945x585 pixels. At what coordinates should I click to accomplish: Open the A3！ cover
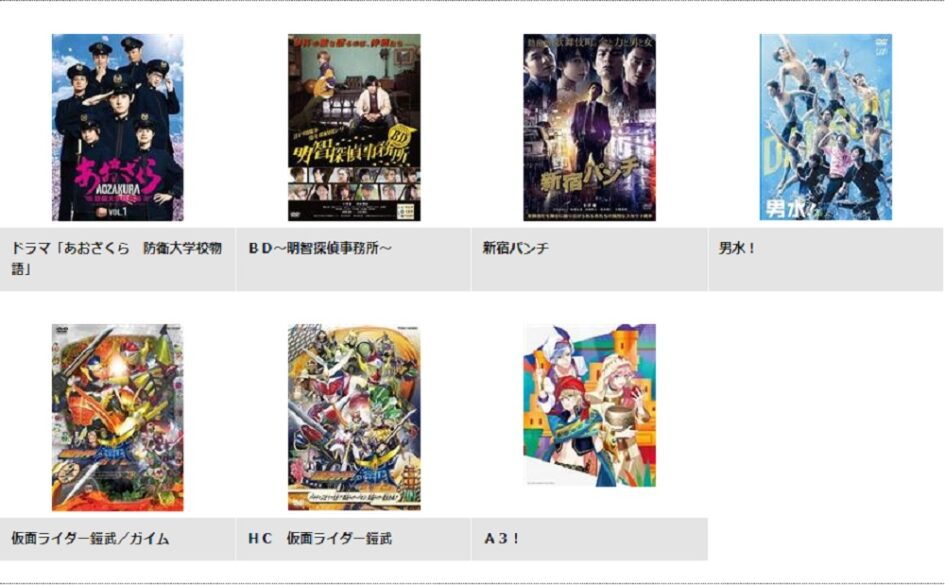click(x=589, y=405)
